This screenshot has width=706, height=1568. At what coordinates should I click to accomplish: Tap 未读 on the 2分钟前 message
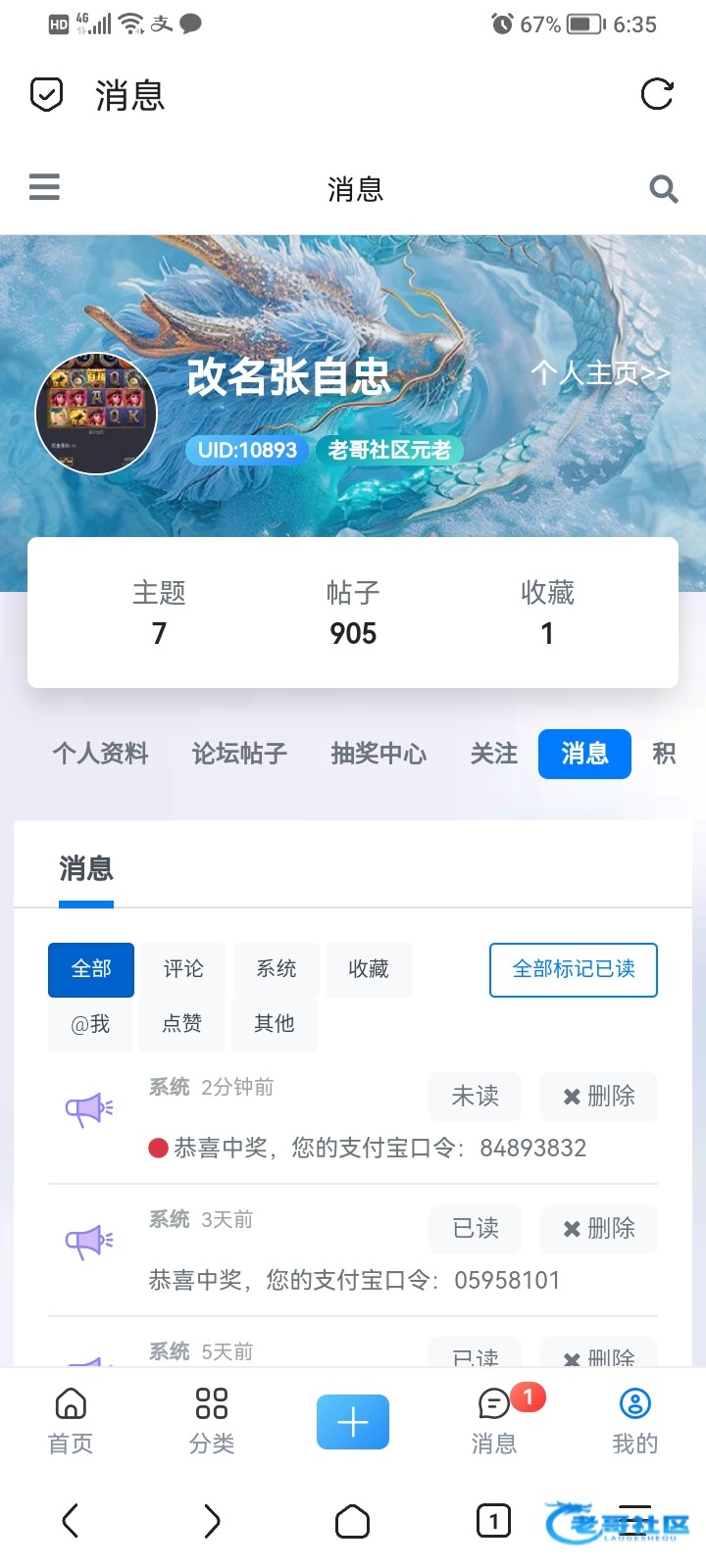click(475, 1097)
